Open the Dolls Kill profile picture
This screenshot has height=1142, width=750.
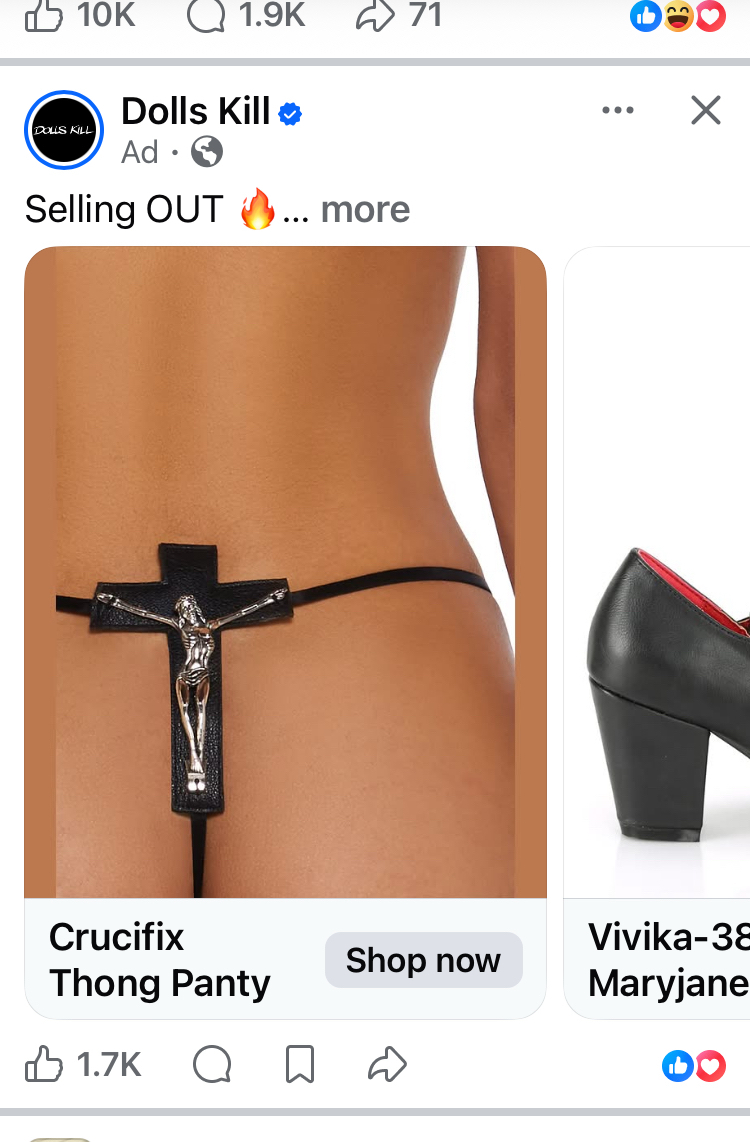coord(64,130)
